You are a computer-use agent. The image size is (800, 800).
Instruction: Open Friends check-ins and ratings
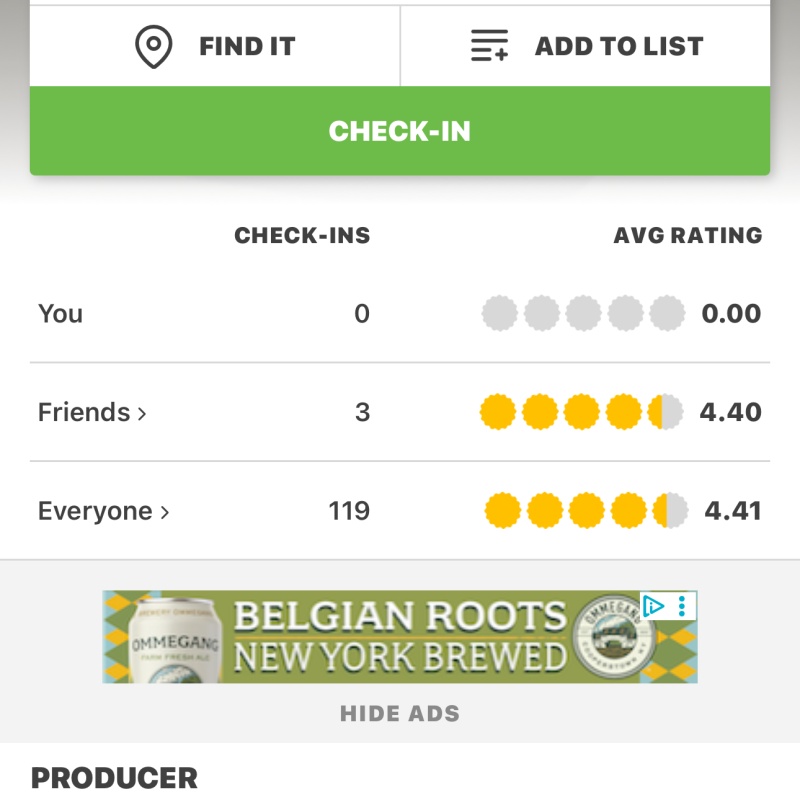92,412
